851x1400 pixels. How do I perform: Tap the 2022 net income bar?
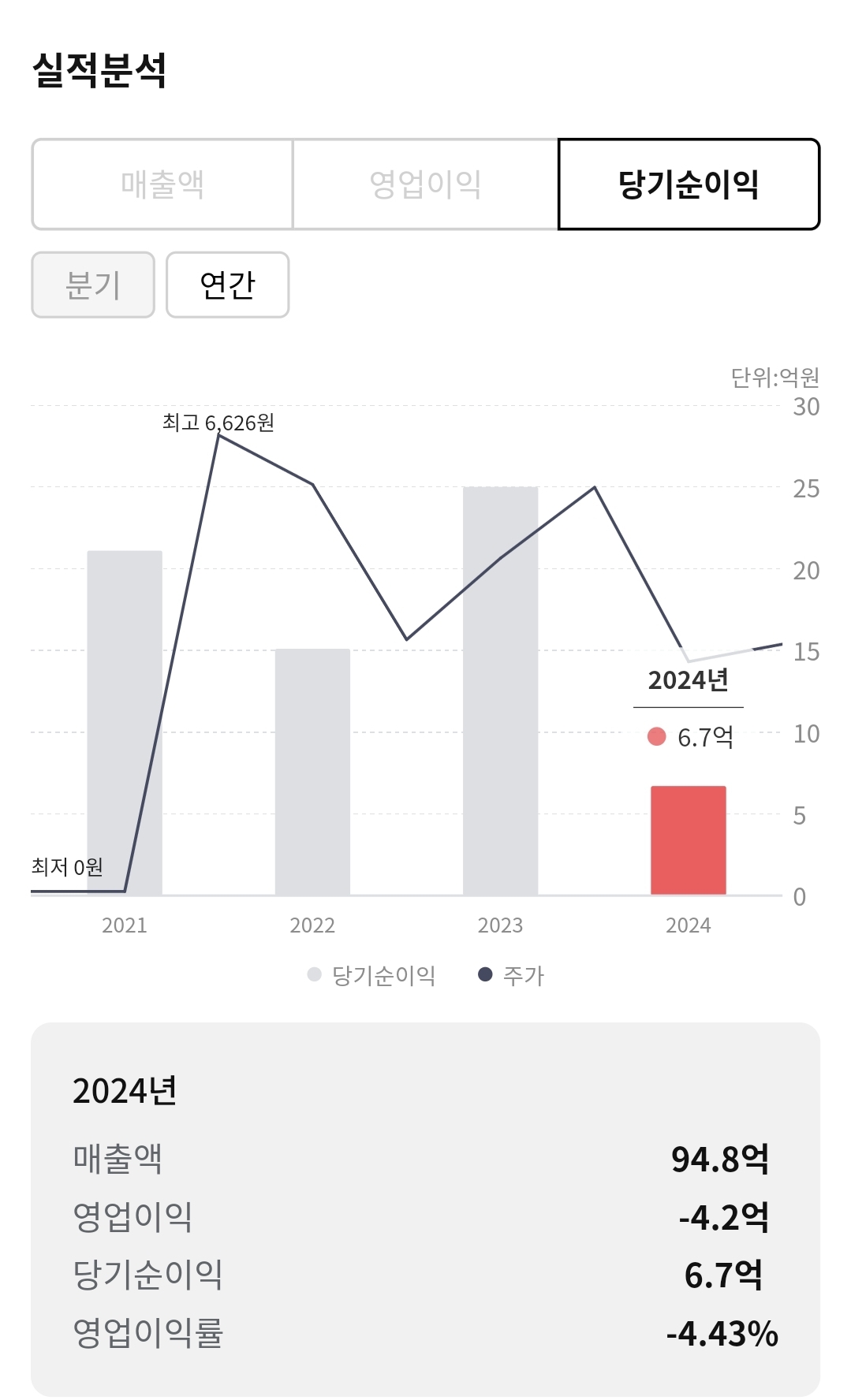(x=312, y=772)
